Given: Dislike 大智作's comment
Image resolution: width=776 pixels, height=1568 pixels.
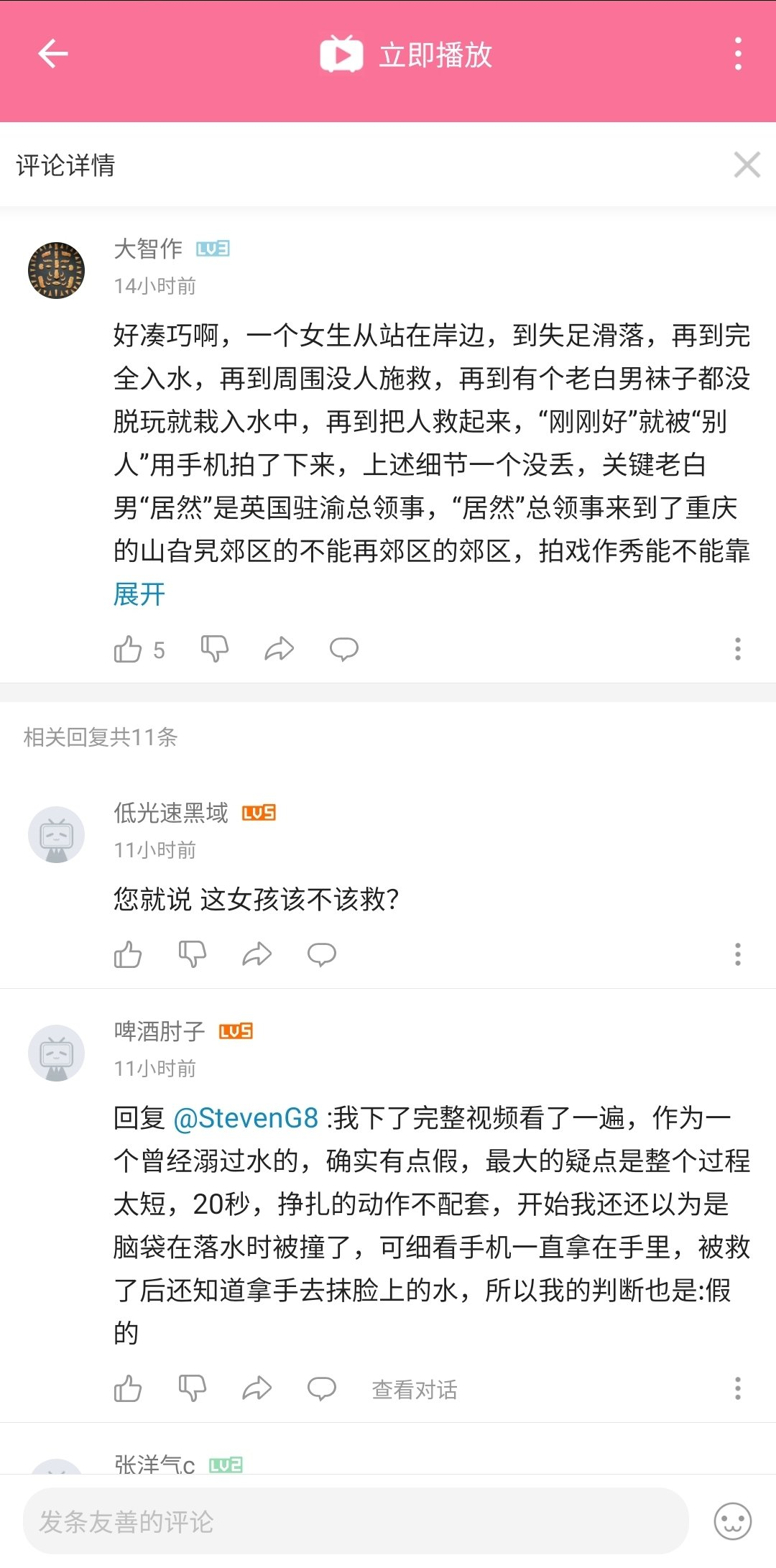Looking at the screenshot, I should tap(214, 649).
